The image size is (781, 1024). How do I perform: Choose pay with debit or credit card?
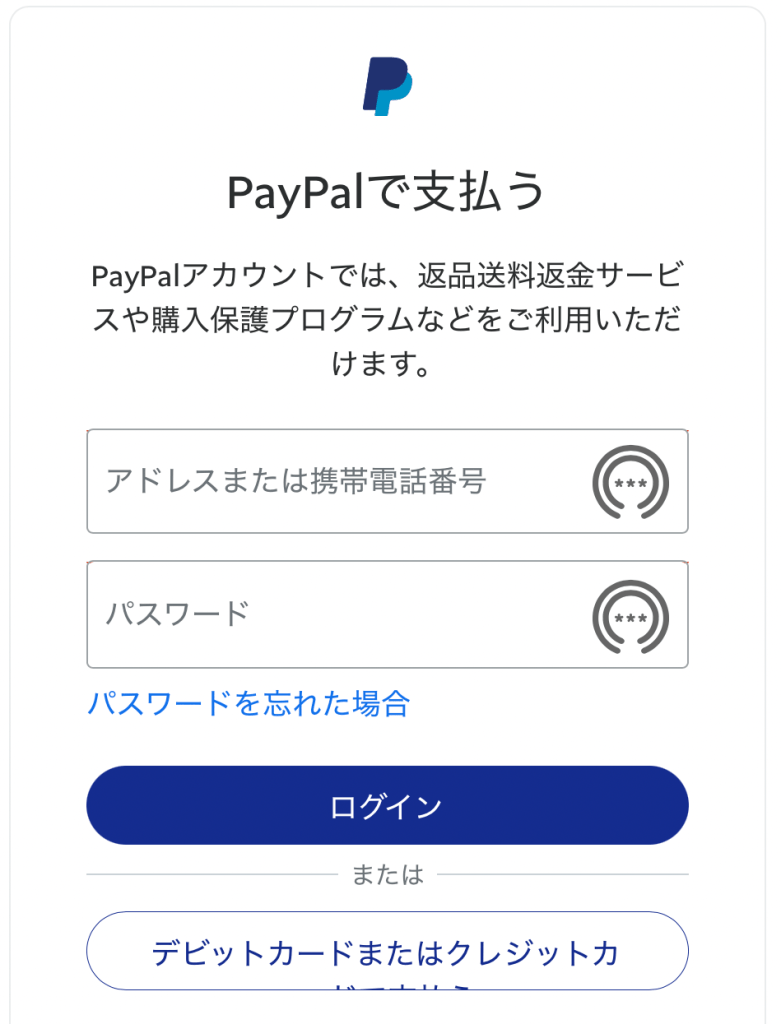coord(387,951)
